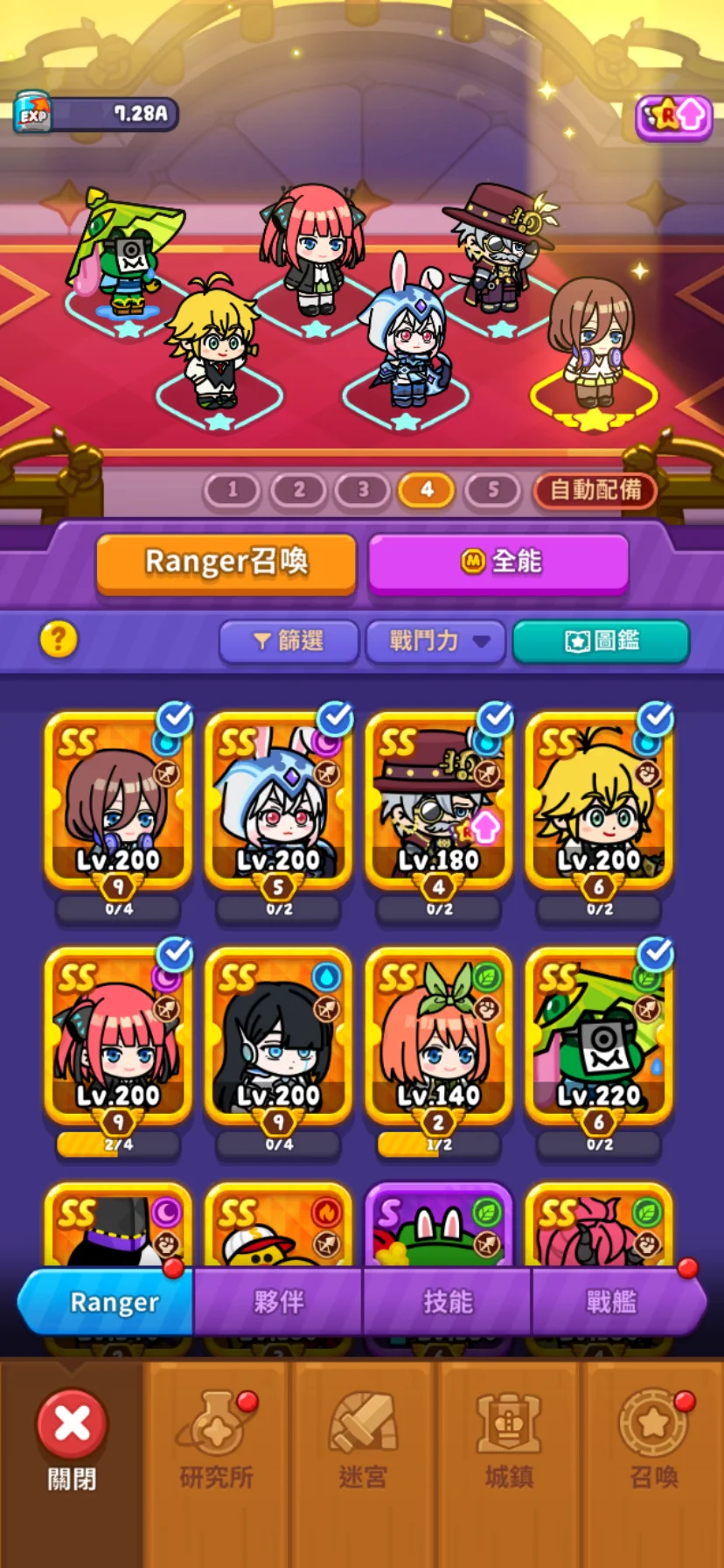Image resolution: width=724 pixels, height=1568 pixels.
Task: Tap the 自動配備 auto-equip button
Action: pos(595,490)
